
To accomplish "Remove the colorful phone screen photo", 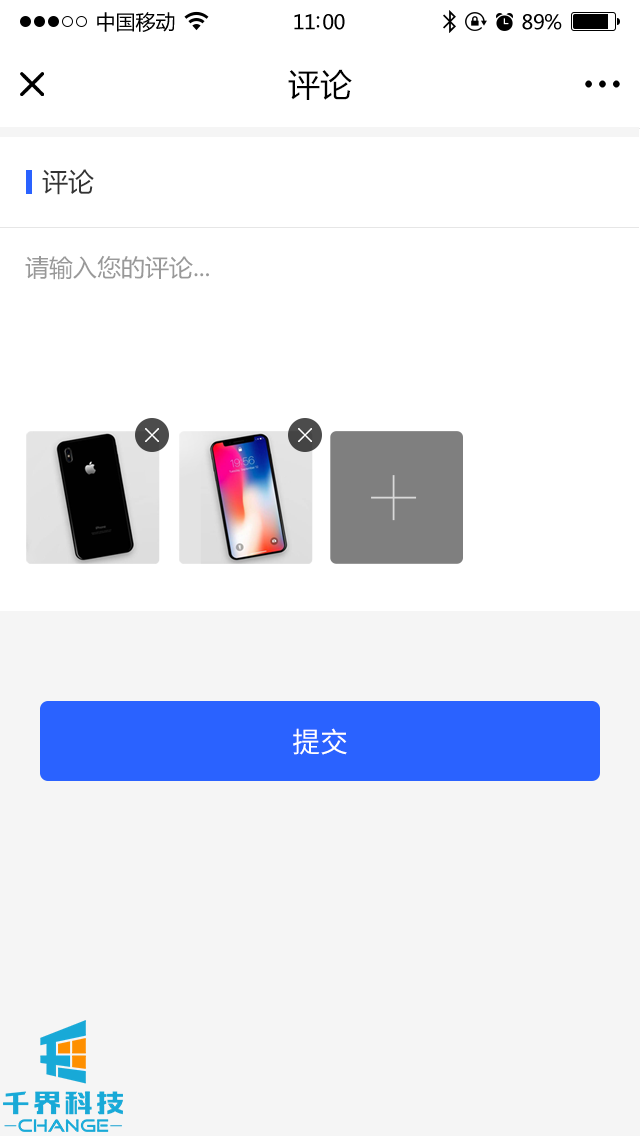I will coord(305,435).
